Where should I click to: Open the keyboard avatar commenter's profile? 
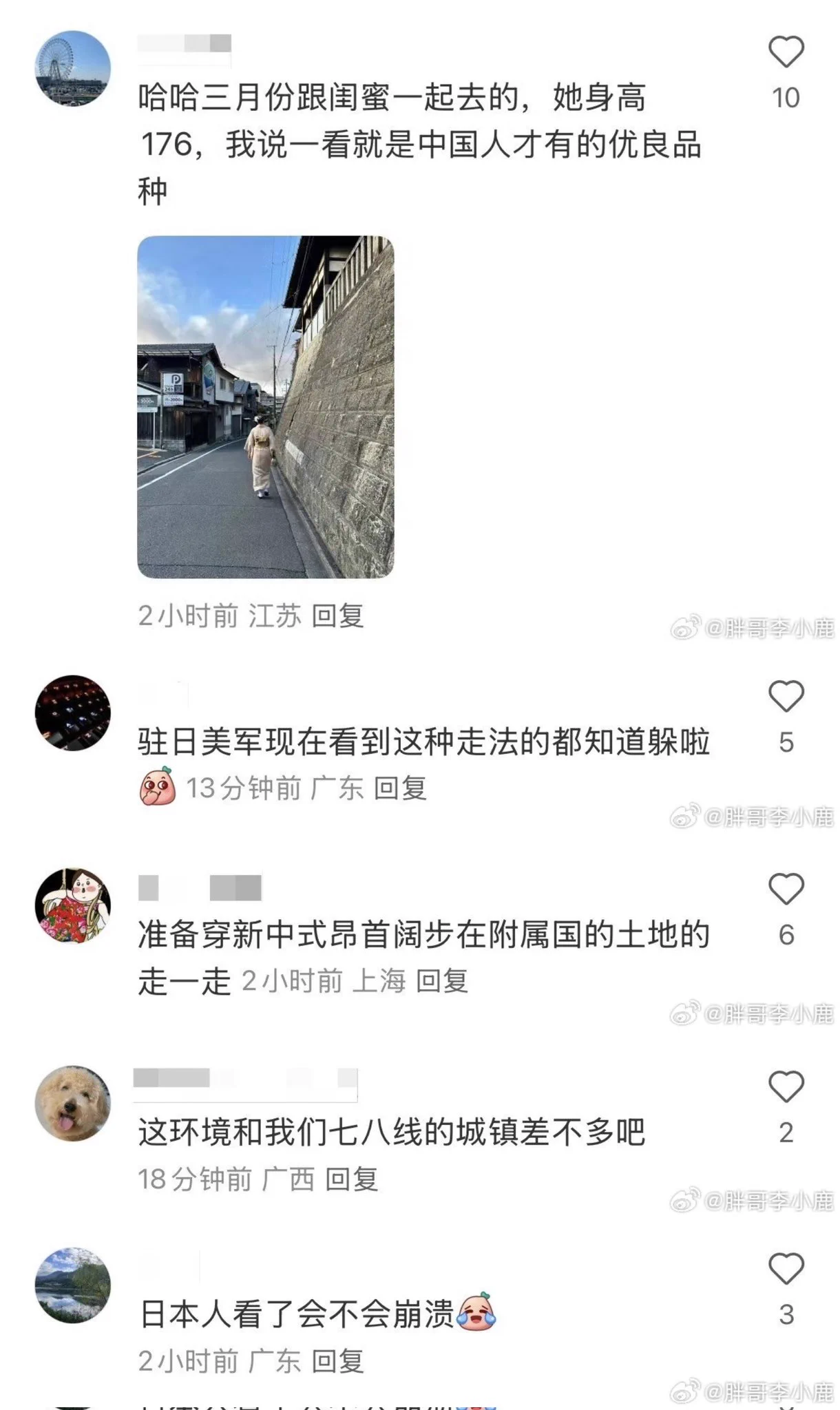coord(73,713)
